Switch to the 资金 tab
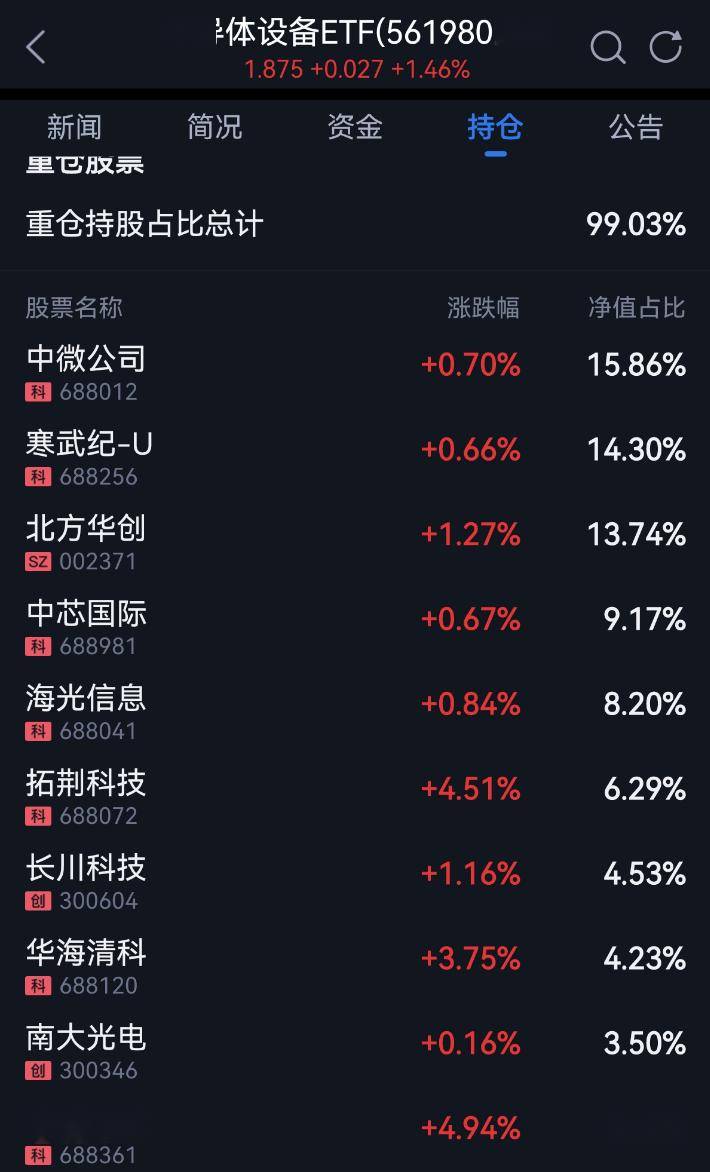 point(355,127)
